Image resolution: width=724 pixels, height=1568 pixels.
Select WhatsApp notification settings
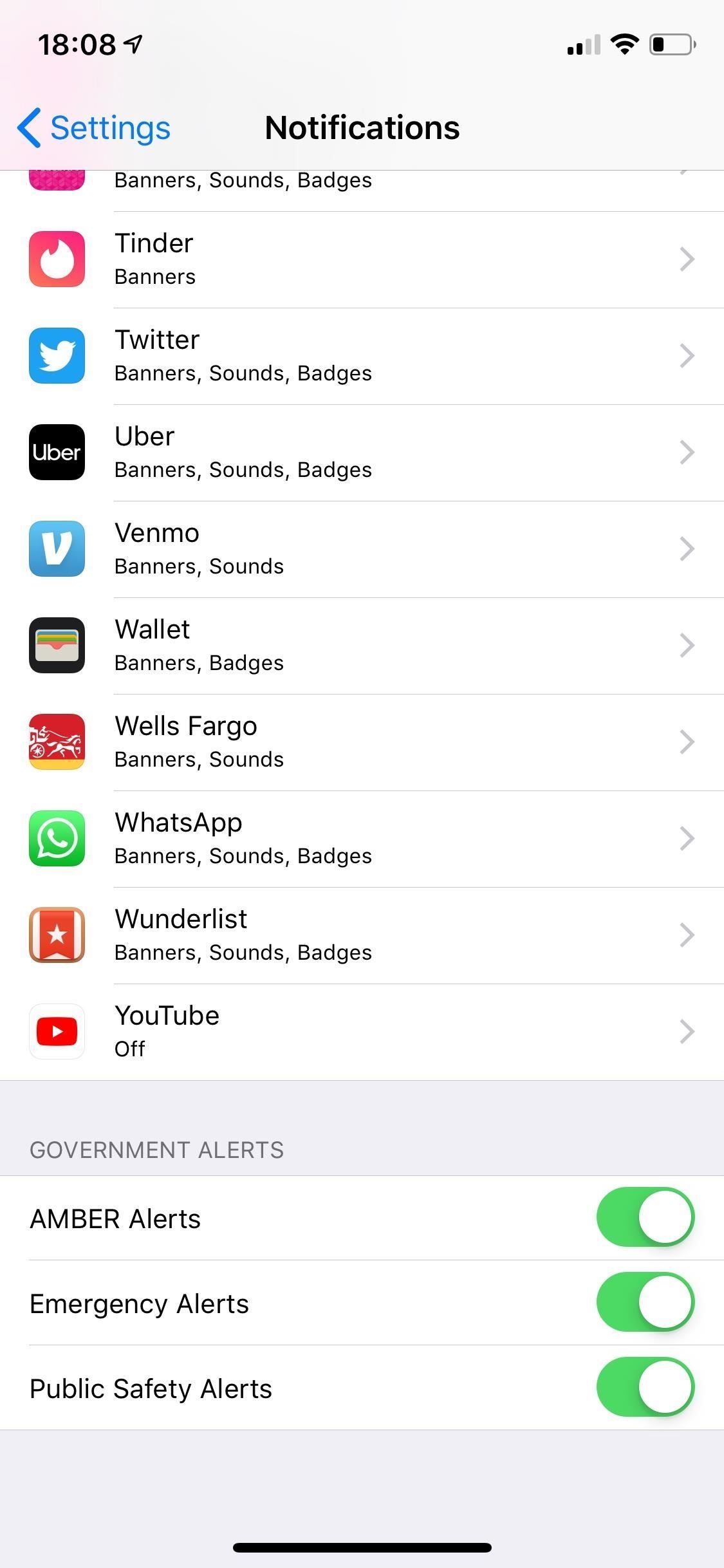point(362,839)
